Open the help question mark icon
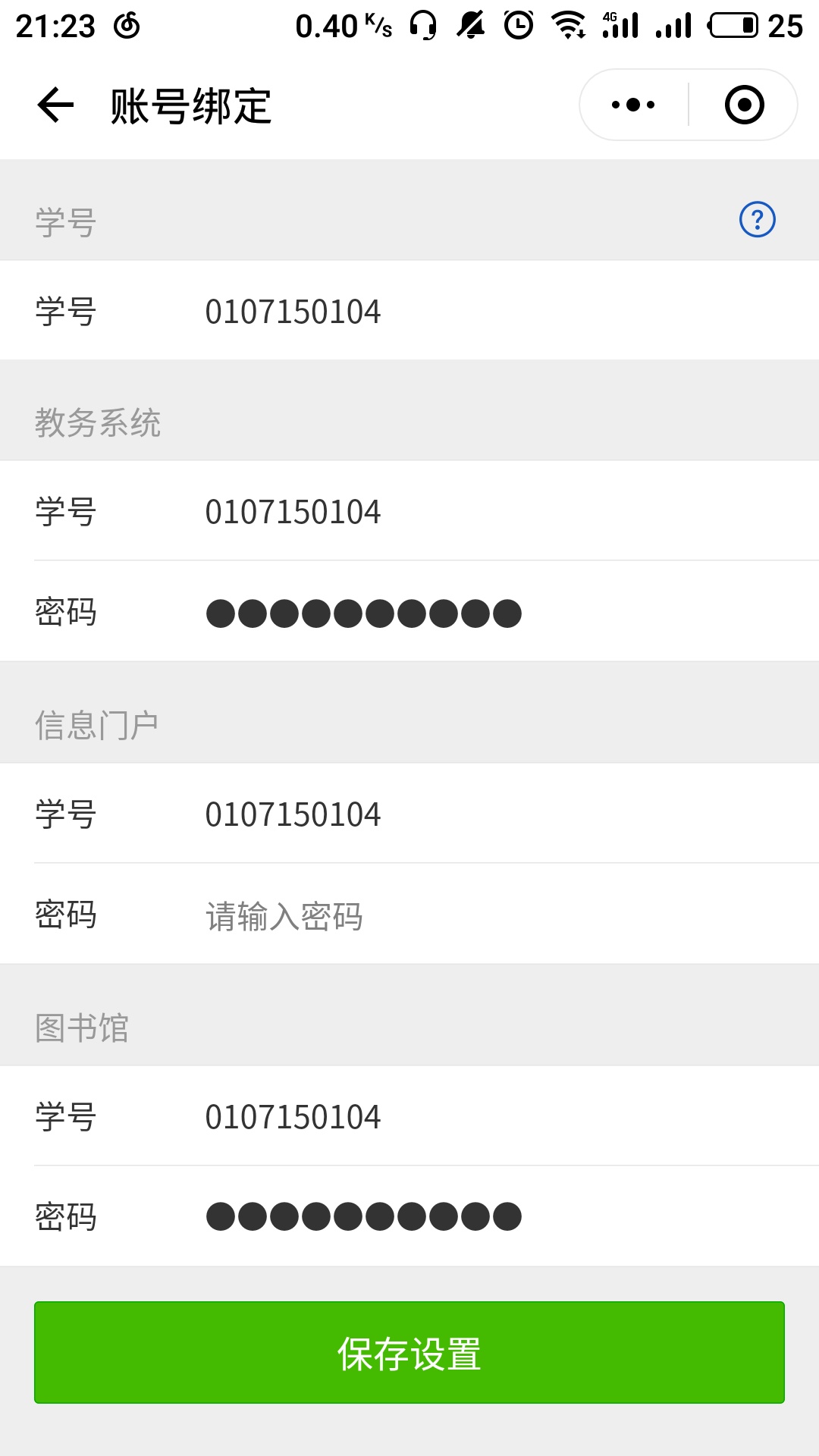The image size is (819, 1456). (x=757, y=220)
